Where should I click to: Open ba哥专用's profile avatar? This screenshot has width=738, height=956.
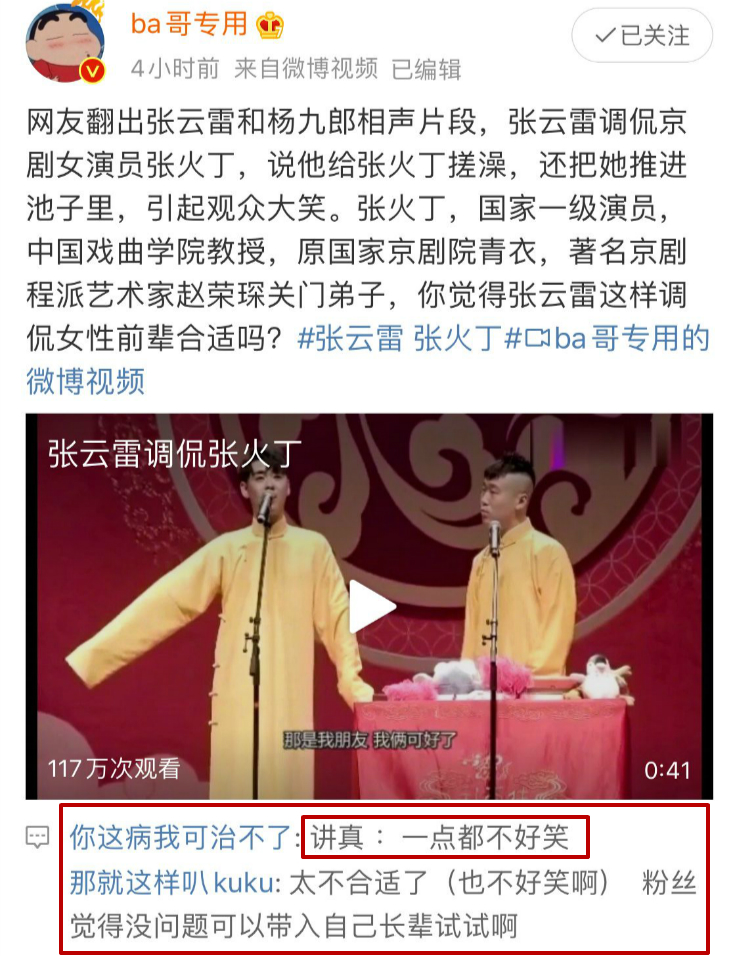coord(64,42)
